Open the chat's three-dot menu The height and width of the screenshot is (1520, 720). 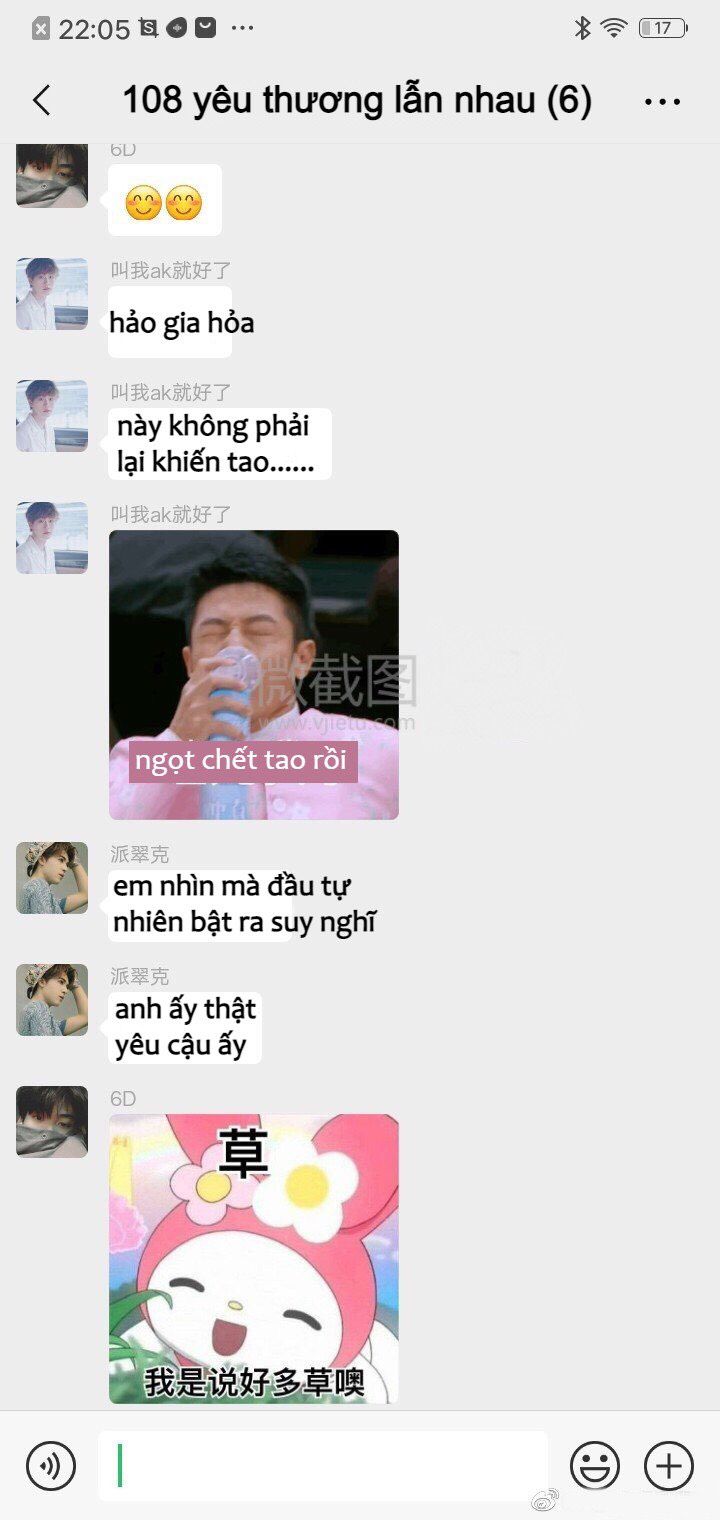662,101
